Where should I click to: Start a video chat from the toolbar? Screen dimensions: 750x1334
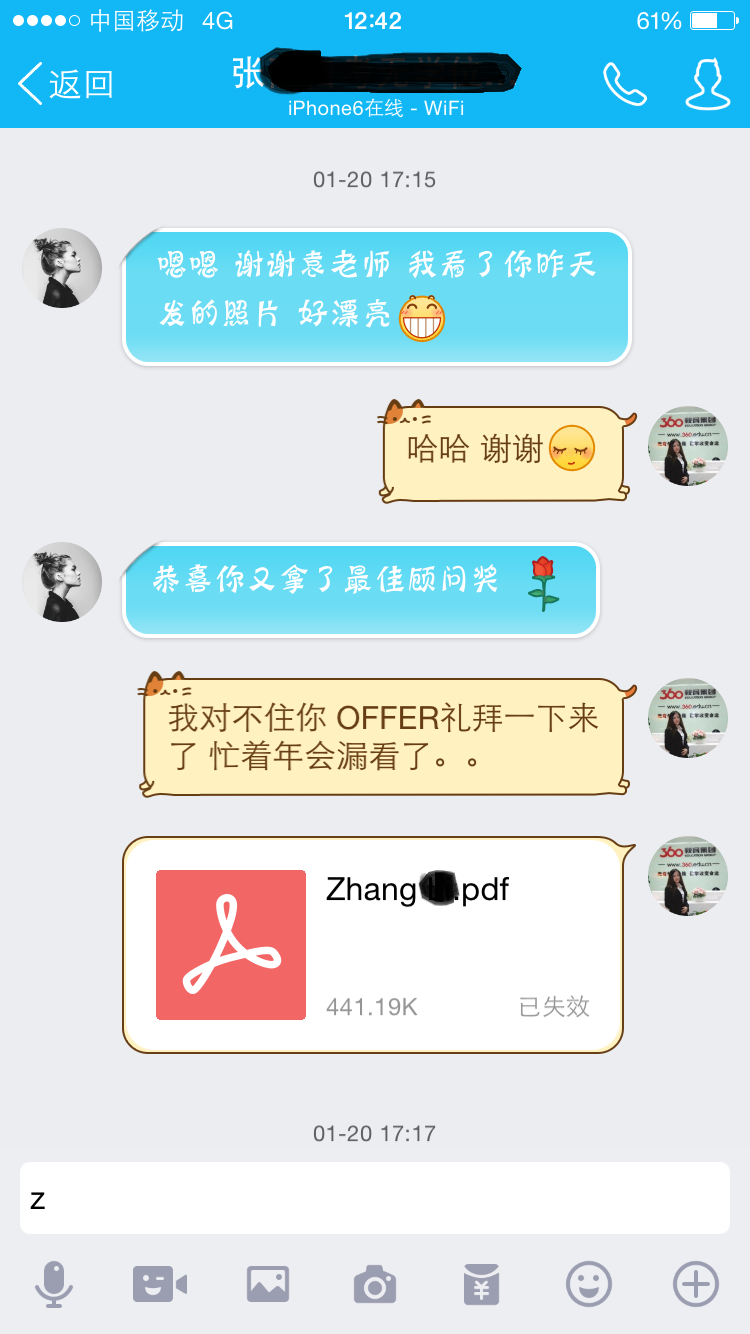[x=160, y=1283]
